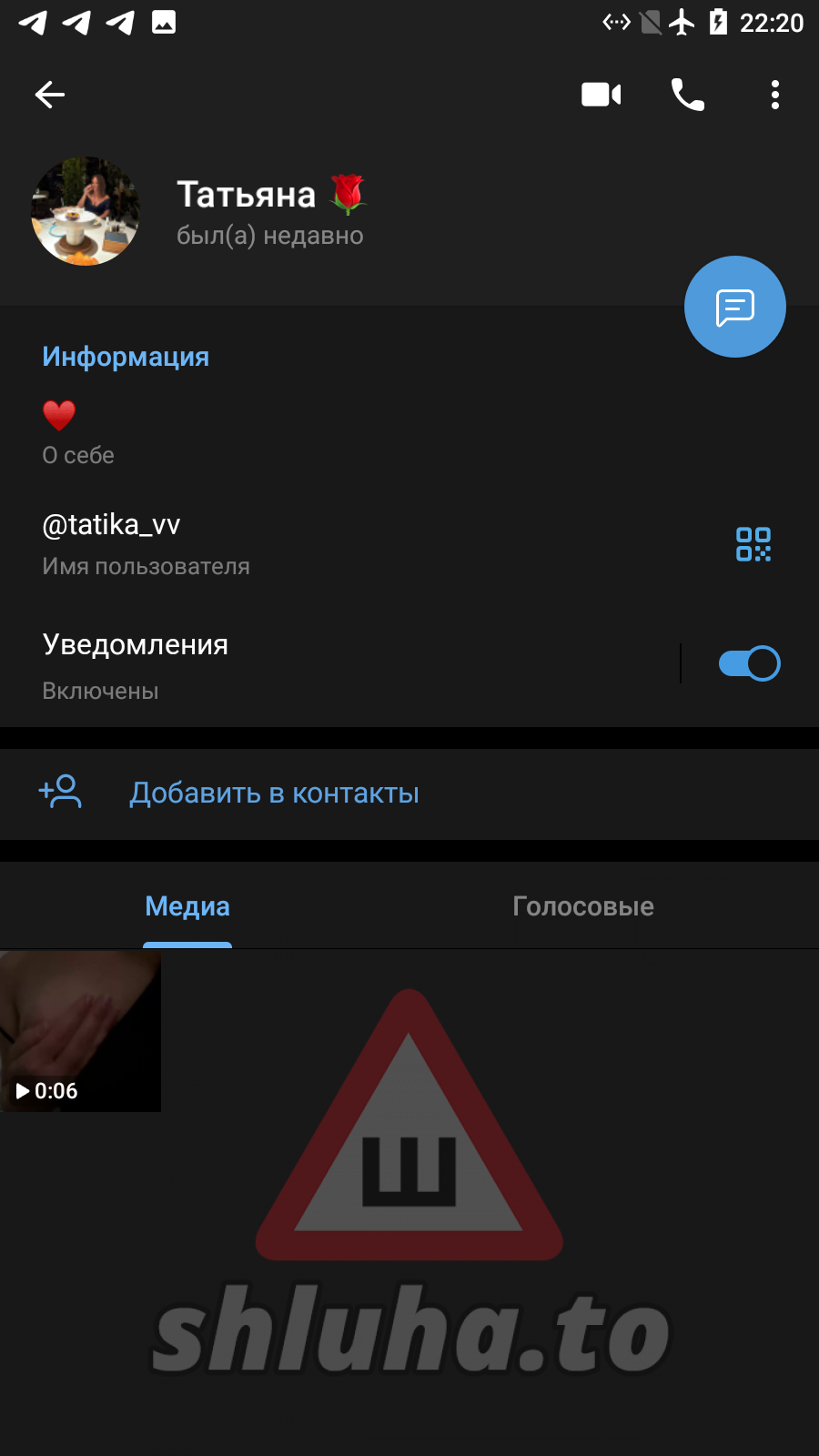Start a voice call with Татьяна
The width and height of the screenshot is (819, 1456).
click(688, 95)
